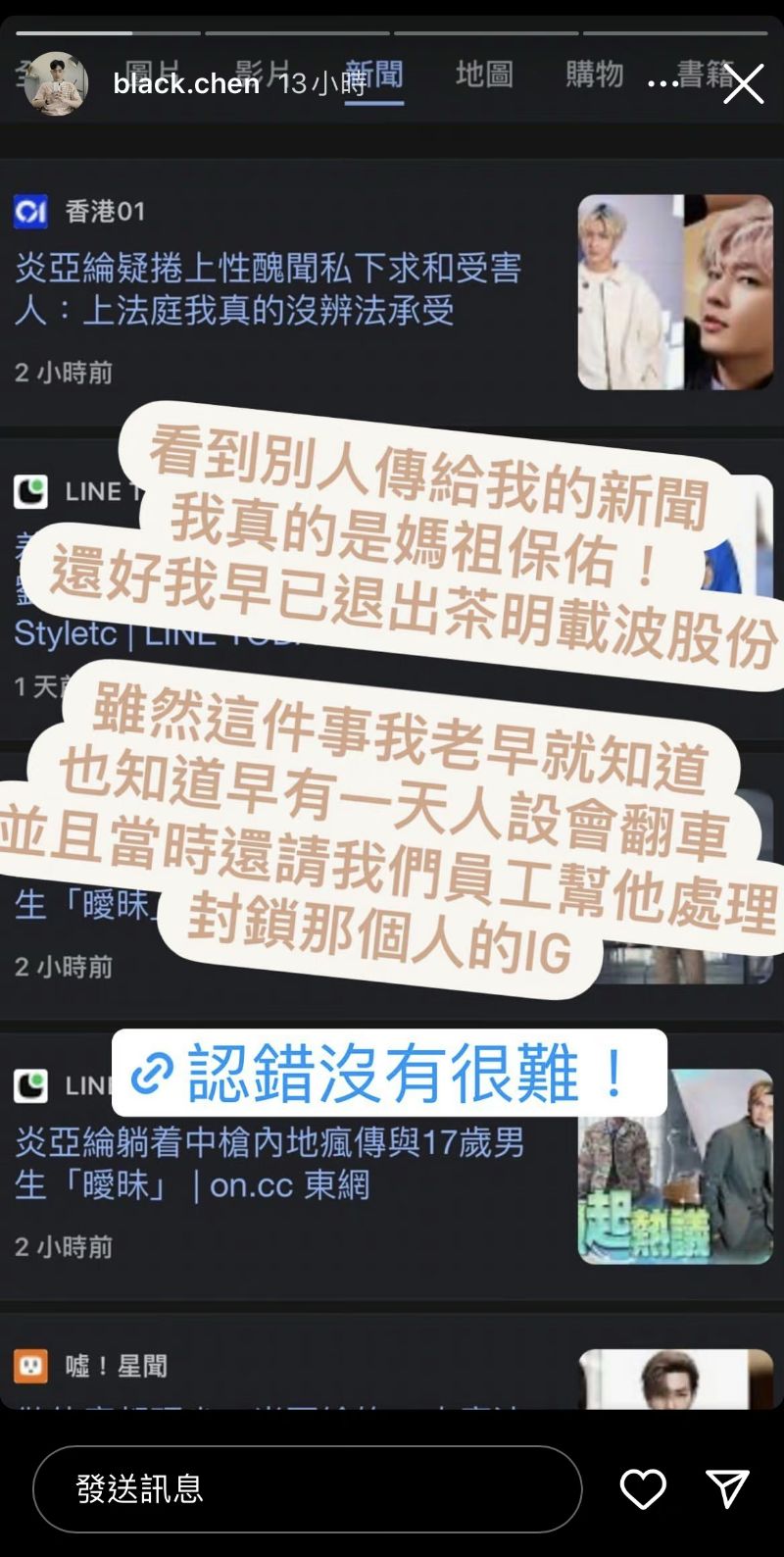Open the story overflow menu
The width and height of the screenshot is (784, 1557).
tap(663, 84)
